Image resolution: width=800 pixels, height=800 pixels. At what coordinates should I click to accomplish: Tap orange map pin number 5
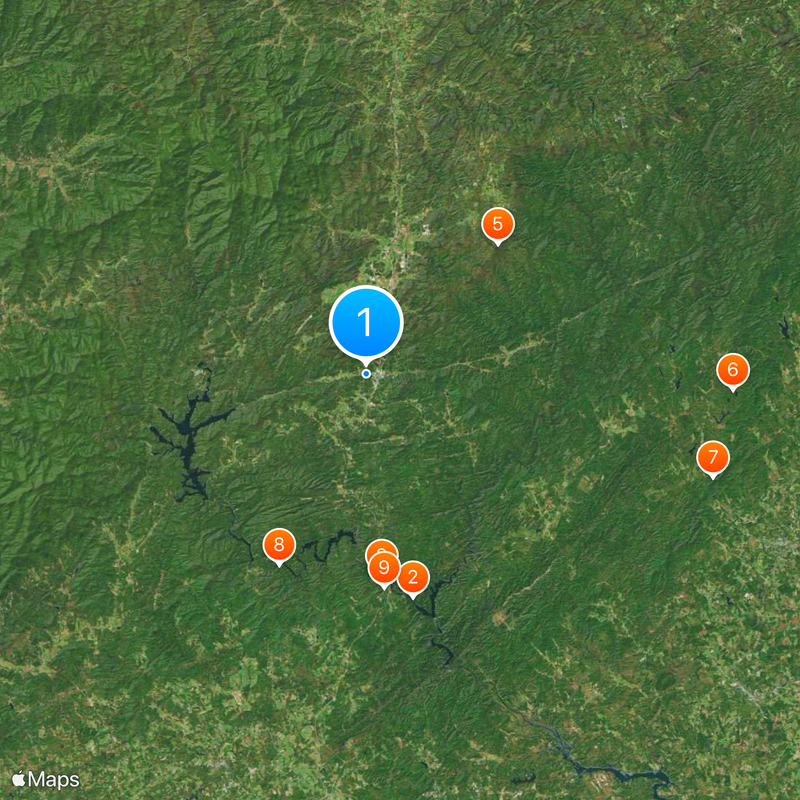tap(498, 225)
